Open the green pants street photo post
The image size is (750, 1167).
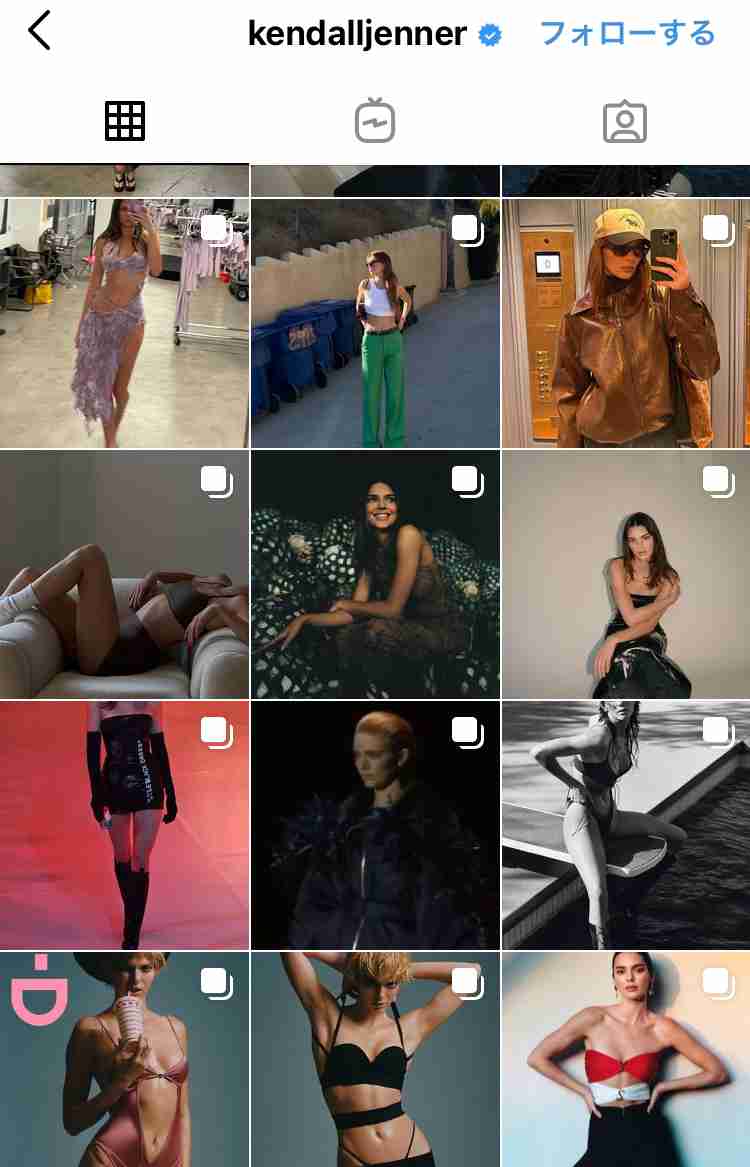(x=375, y=323)
